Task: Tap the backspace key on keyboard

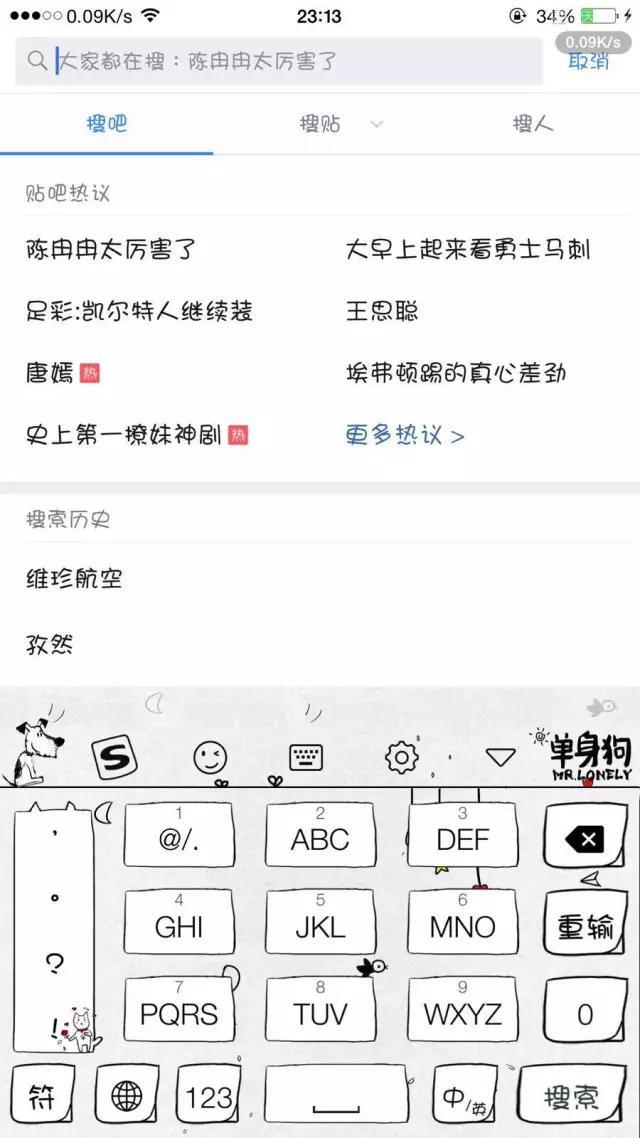Action: [585, 839]
